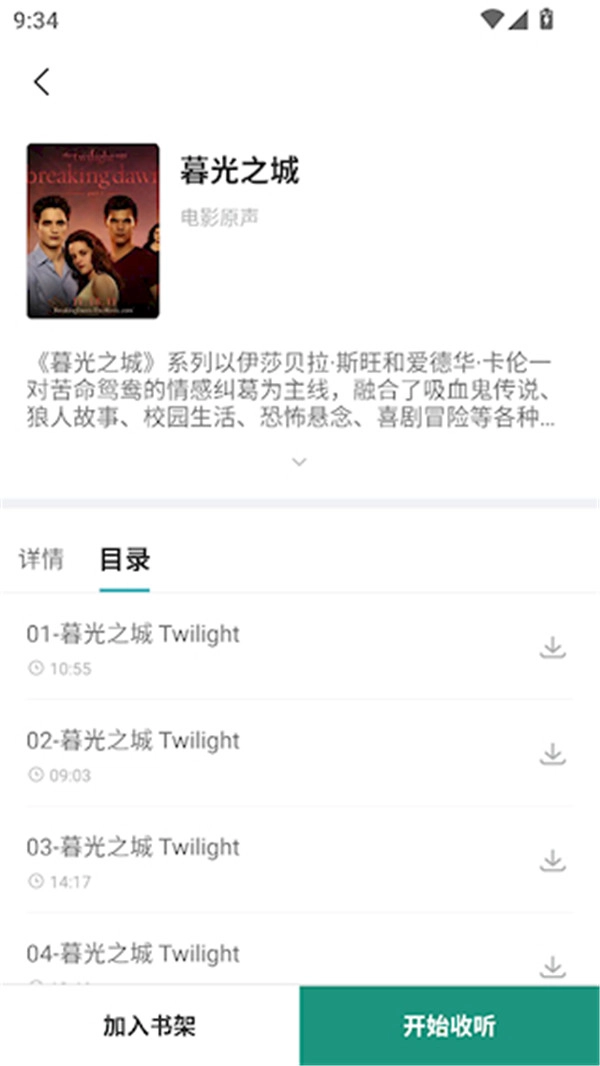This screenshot has width=600, height=1066.
Task: Download track 04-暮光之城 Twilight
Action: point(552,966)
